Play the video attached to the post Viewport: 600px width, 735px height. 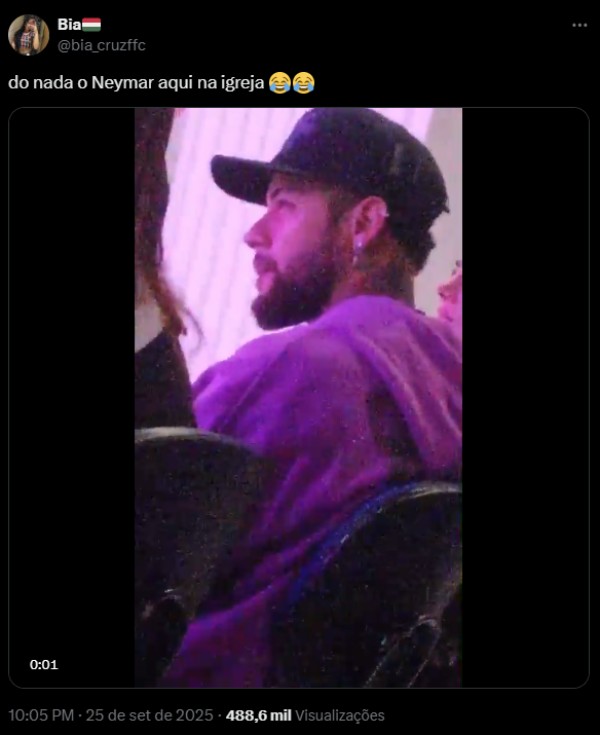point(298,397)
